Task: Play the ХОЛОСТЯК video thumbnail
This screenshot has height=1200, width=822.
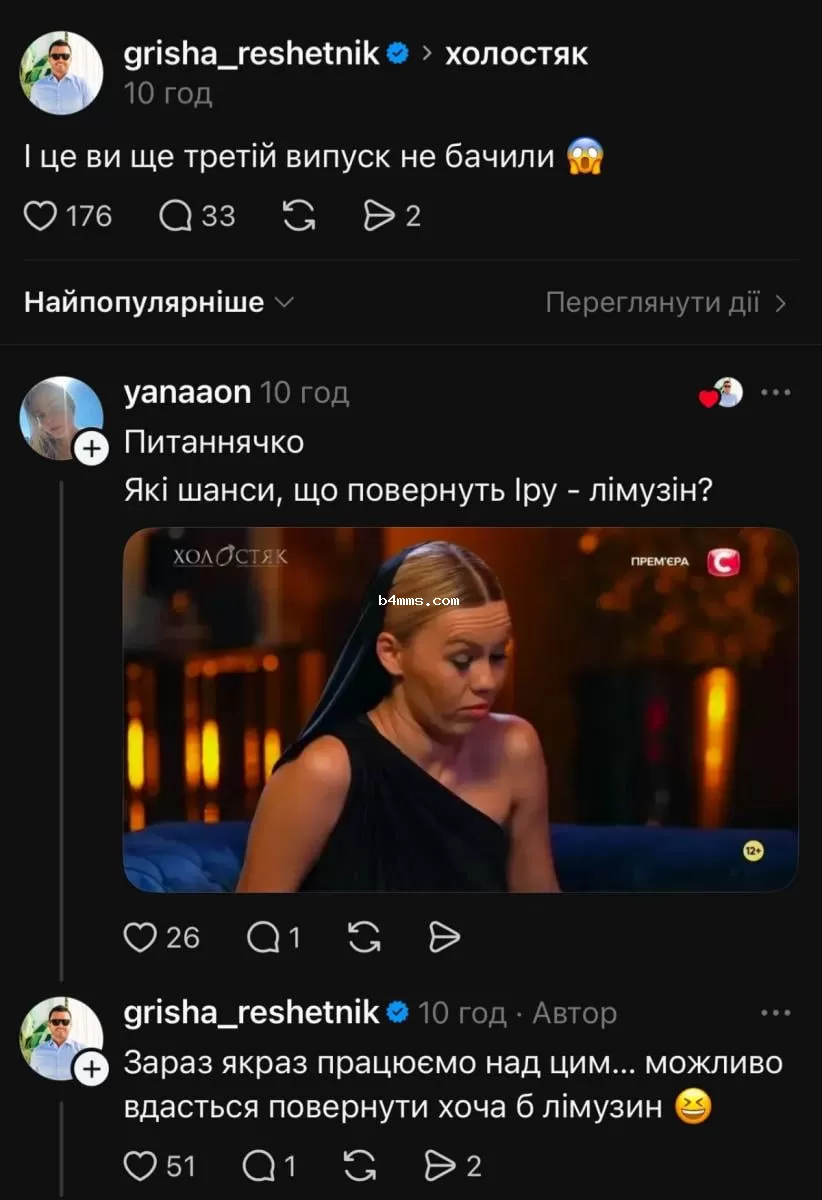Action: [x=460, y=712]
